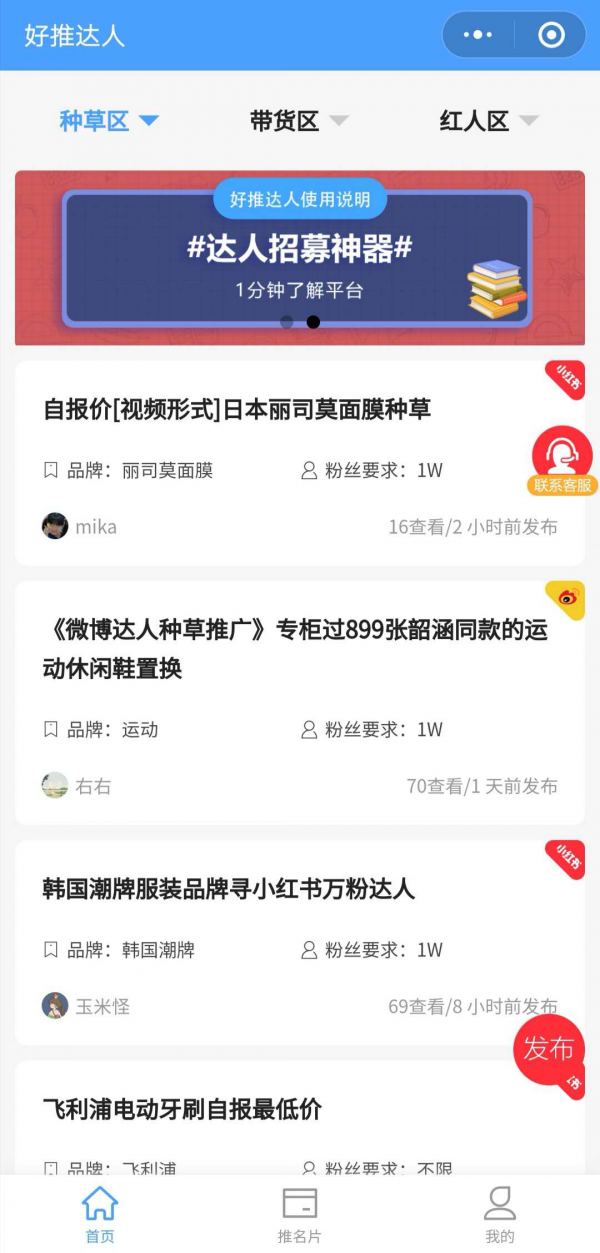
Task: Open the 达人招募神器 usage guide banner
Action: 298,258
